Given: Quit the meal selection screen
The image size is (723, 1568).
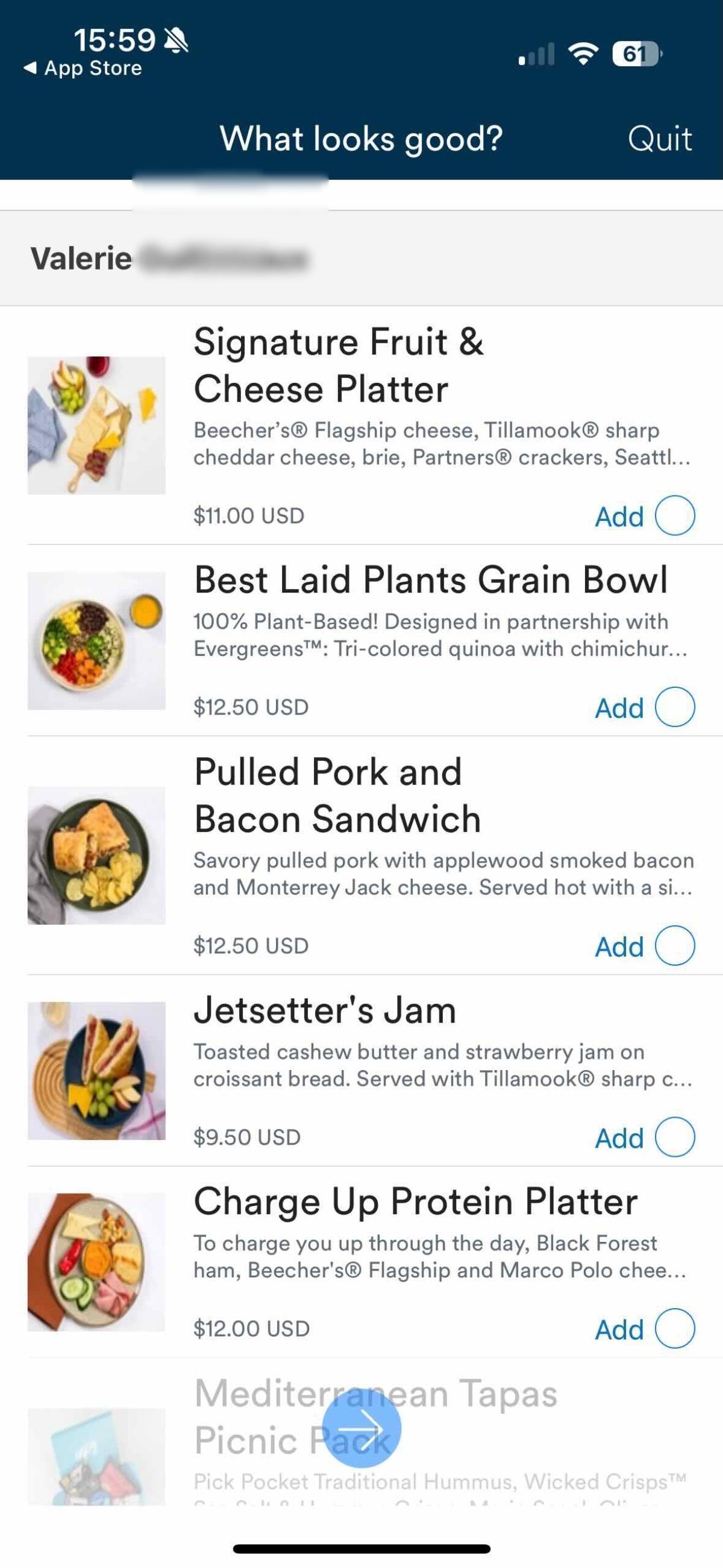Looking at the screenshot, I should click(x=659, y=139).
